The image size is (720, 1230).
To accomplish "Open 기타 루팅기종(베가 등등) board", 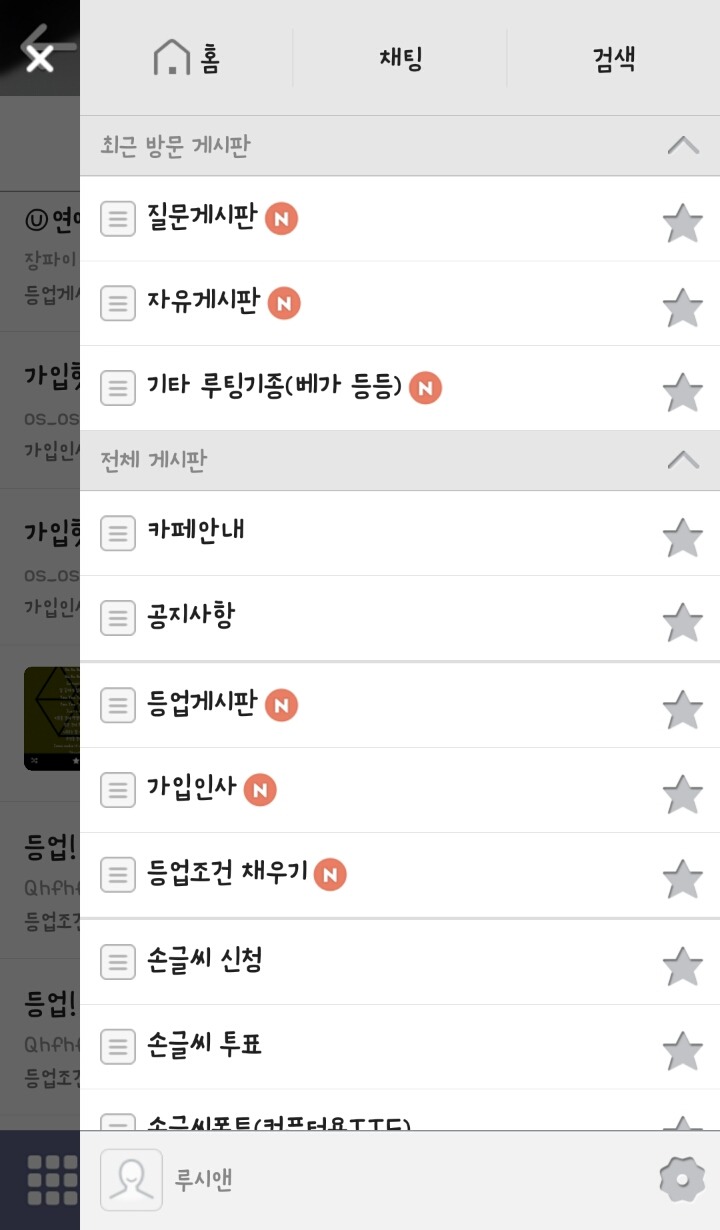I will tap(274, 387).
